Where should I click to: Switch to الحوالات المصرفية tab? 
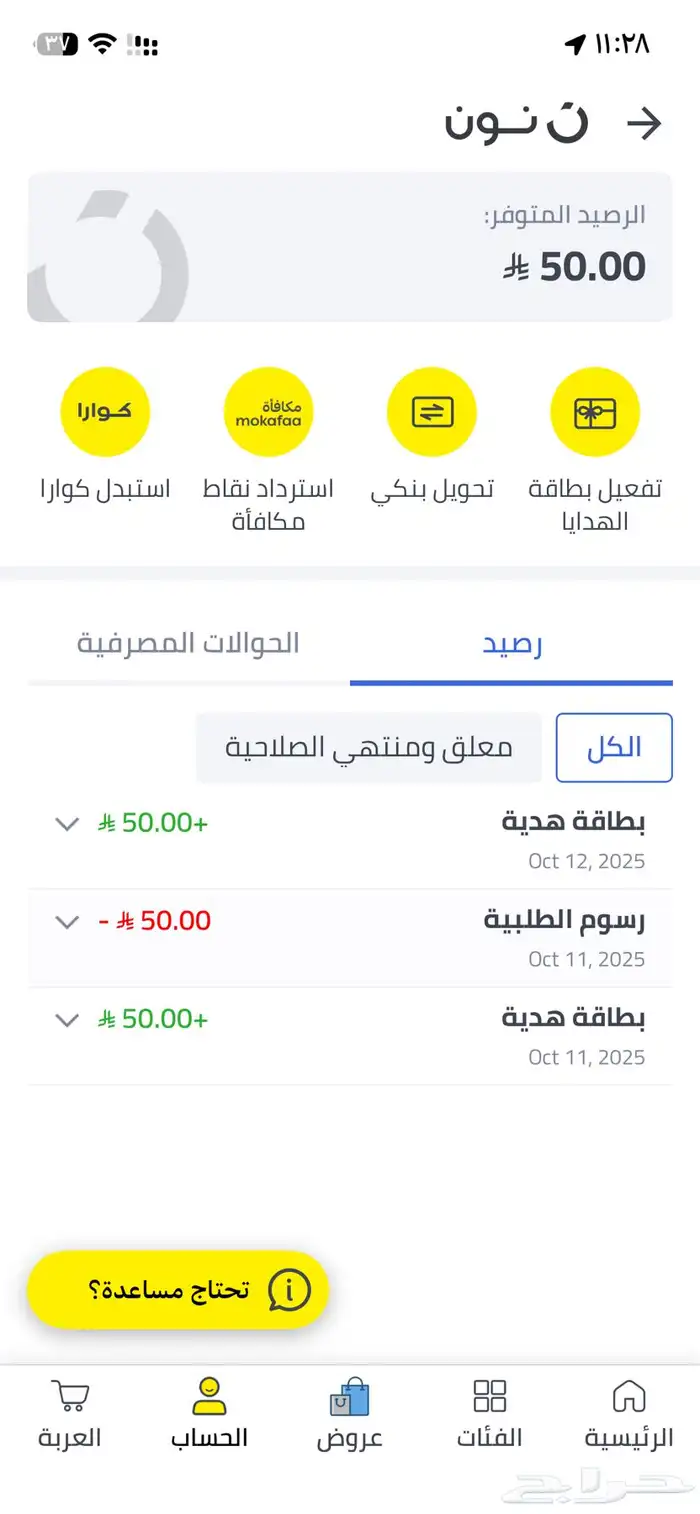pyautogui.click(x=188, y=644)
